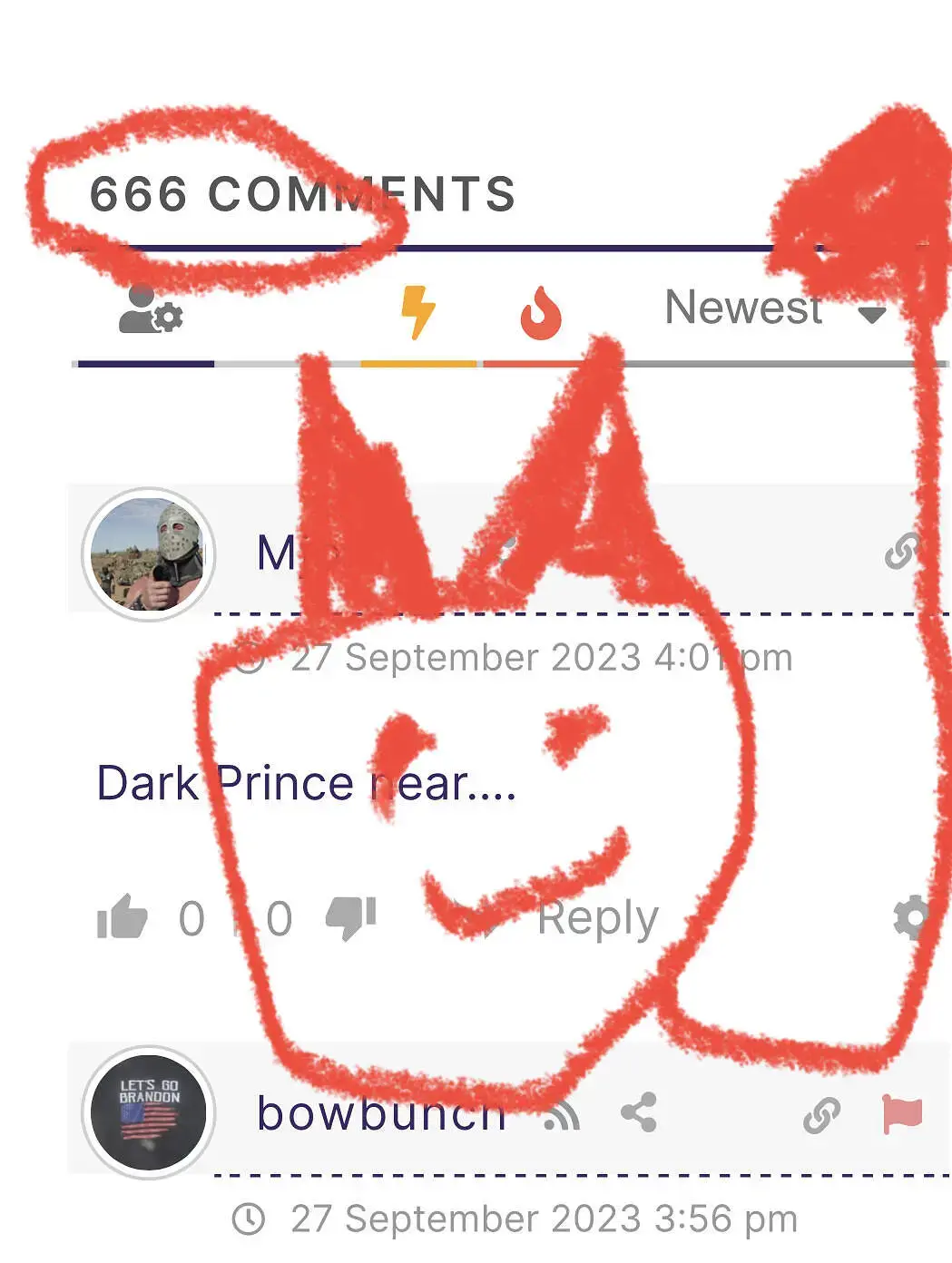This screenshot has width=952, height=1263.
Task: Copy link to bowbunch's comment
Action: point(821,1115)
